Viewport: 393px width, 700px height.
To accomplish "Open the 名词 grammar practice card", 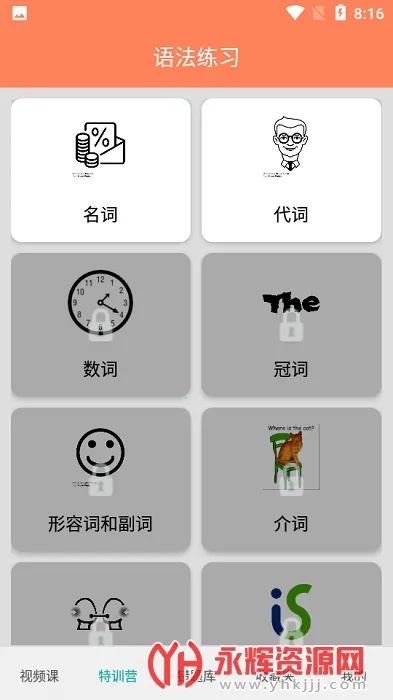I will (x=100, y=170).
